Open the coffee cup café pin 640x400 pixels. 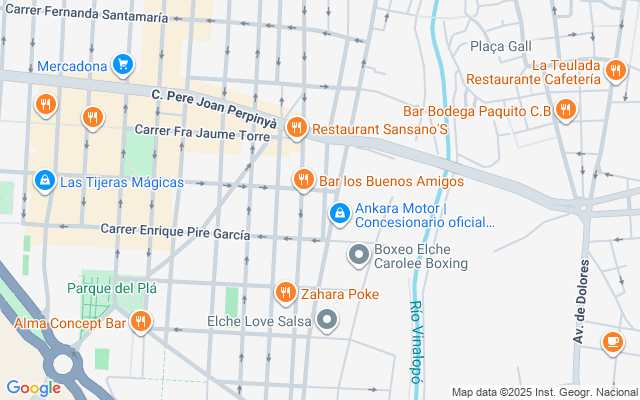[x=613, y=342]
